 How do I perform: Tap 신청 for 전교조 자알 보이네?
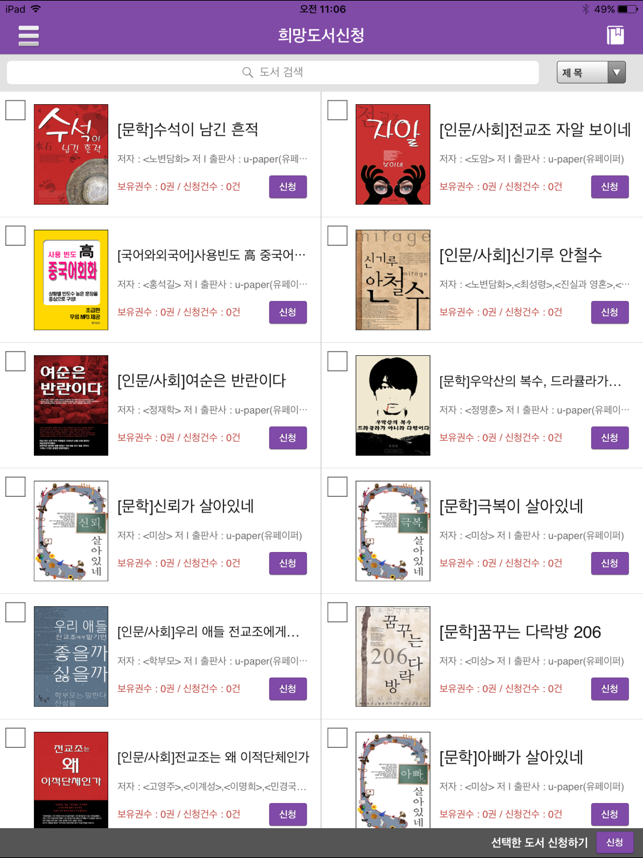[x=609, y=187]
